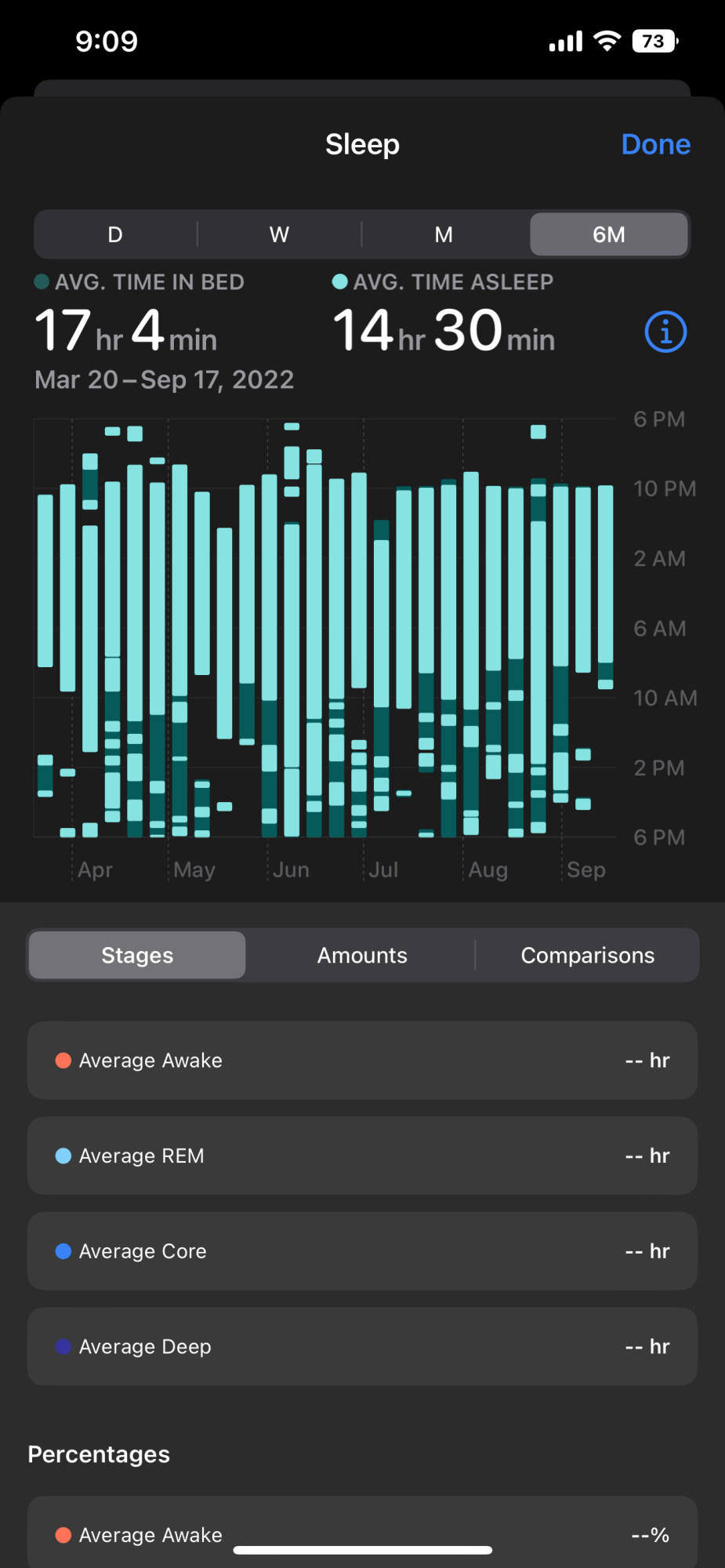Switch to the Amounts segment

pos(362,955)
